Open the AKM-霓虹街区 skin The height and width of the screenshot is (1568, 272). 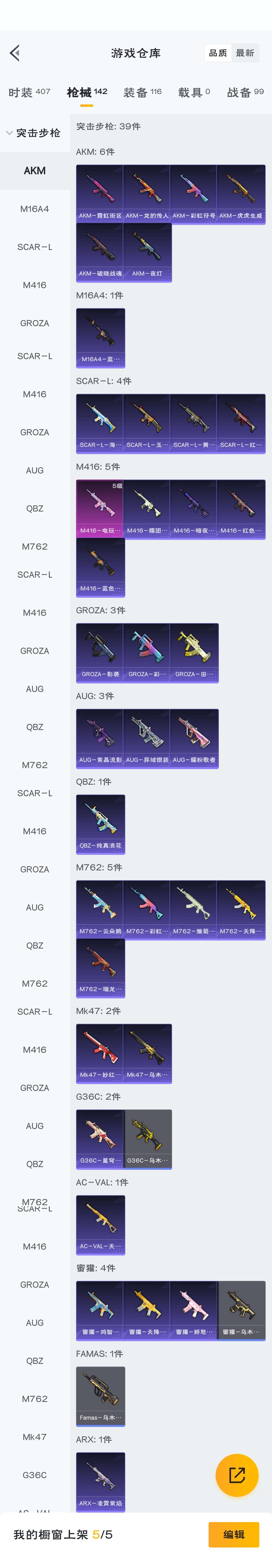tap(100, 194)
